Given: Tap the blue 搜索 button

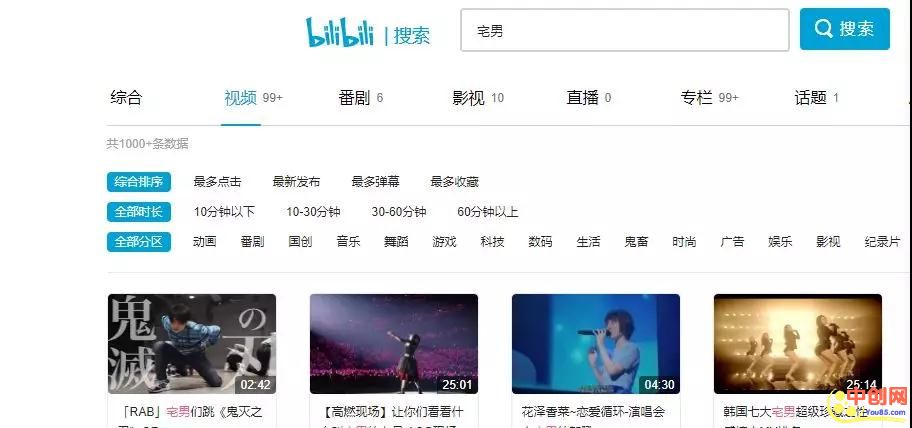Looking at the screenshot, I should pos(844,30).
